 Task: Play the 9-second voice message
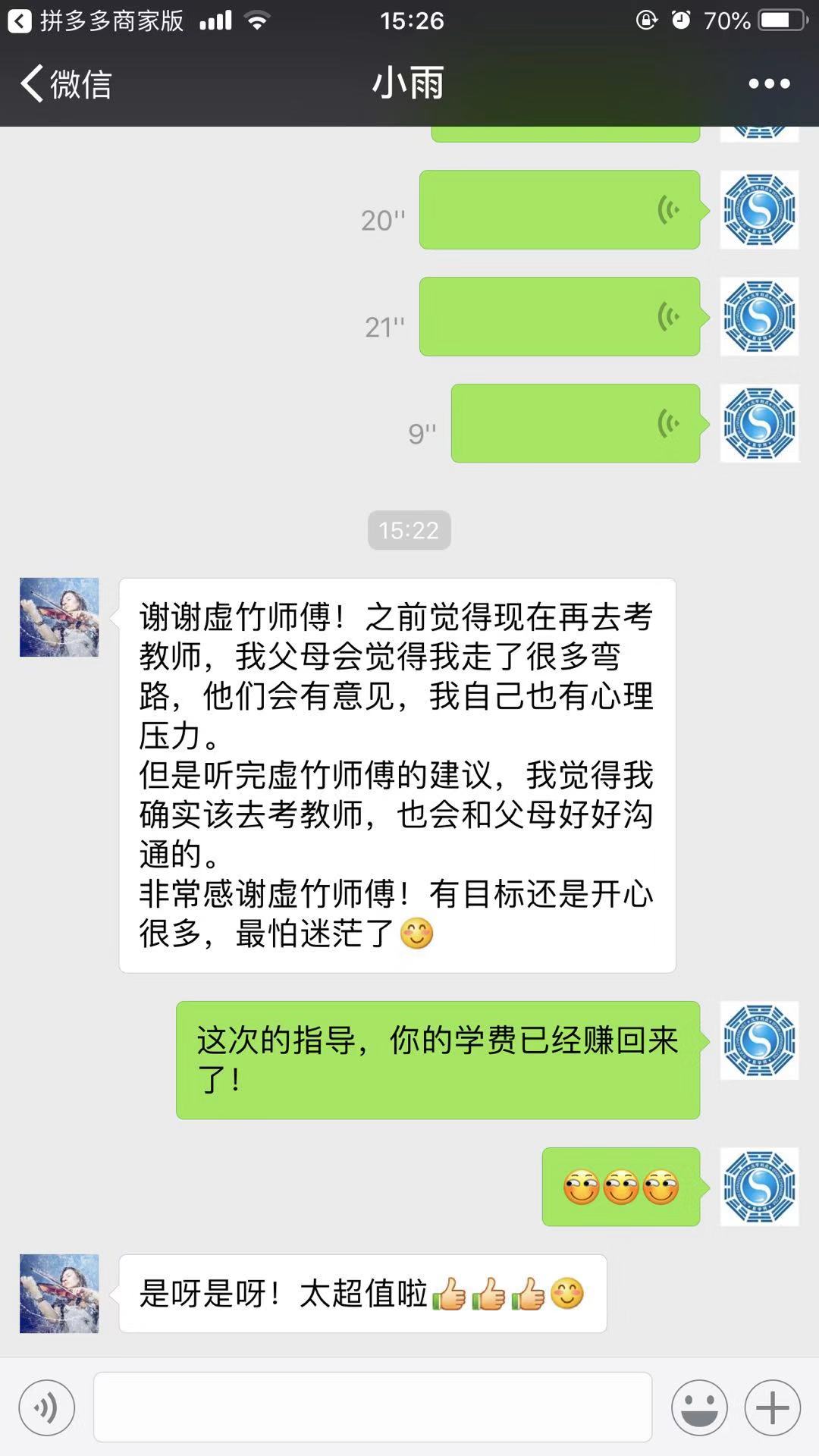[x=576, y=424]
